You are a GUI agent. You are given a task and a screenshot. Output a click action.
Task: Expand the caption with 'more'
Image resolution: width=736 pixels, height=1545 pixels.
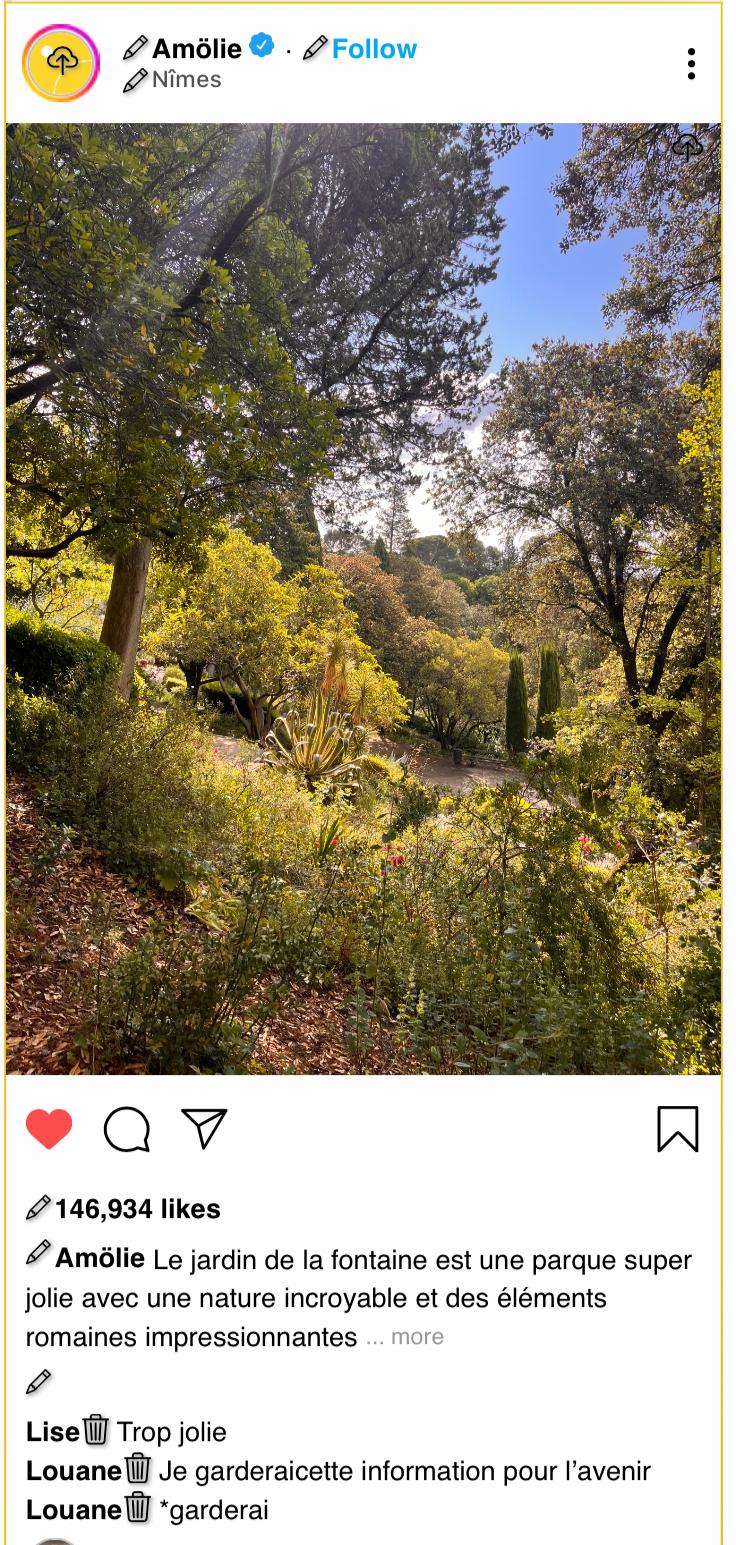pyautogui.click(x=417, y=1337)
